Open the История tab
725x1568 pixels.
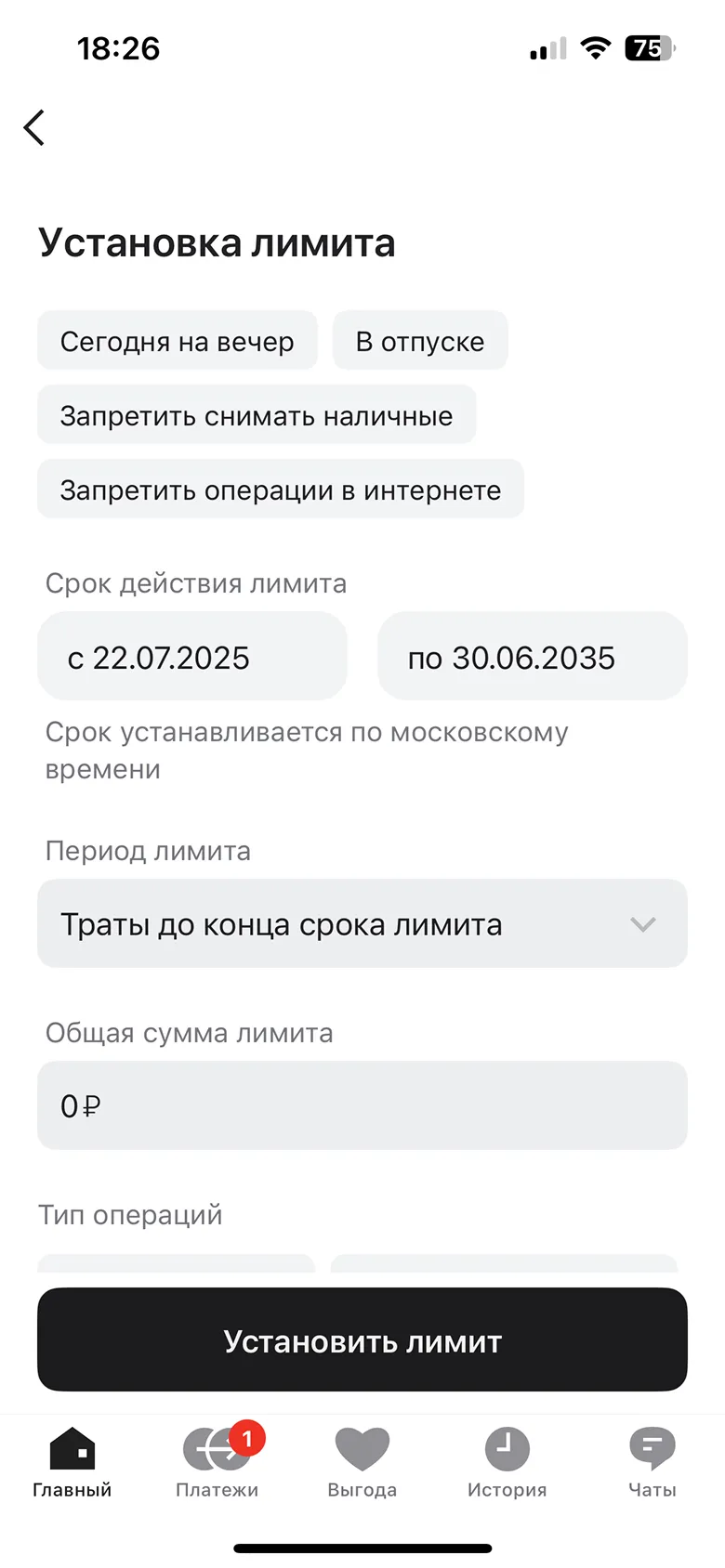(x=507, y=1463)
